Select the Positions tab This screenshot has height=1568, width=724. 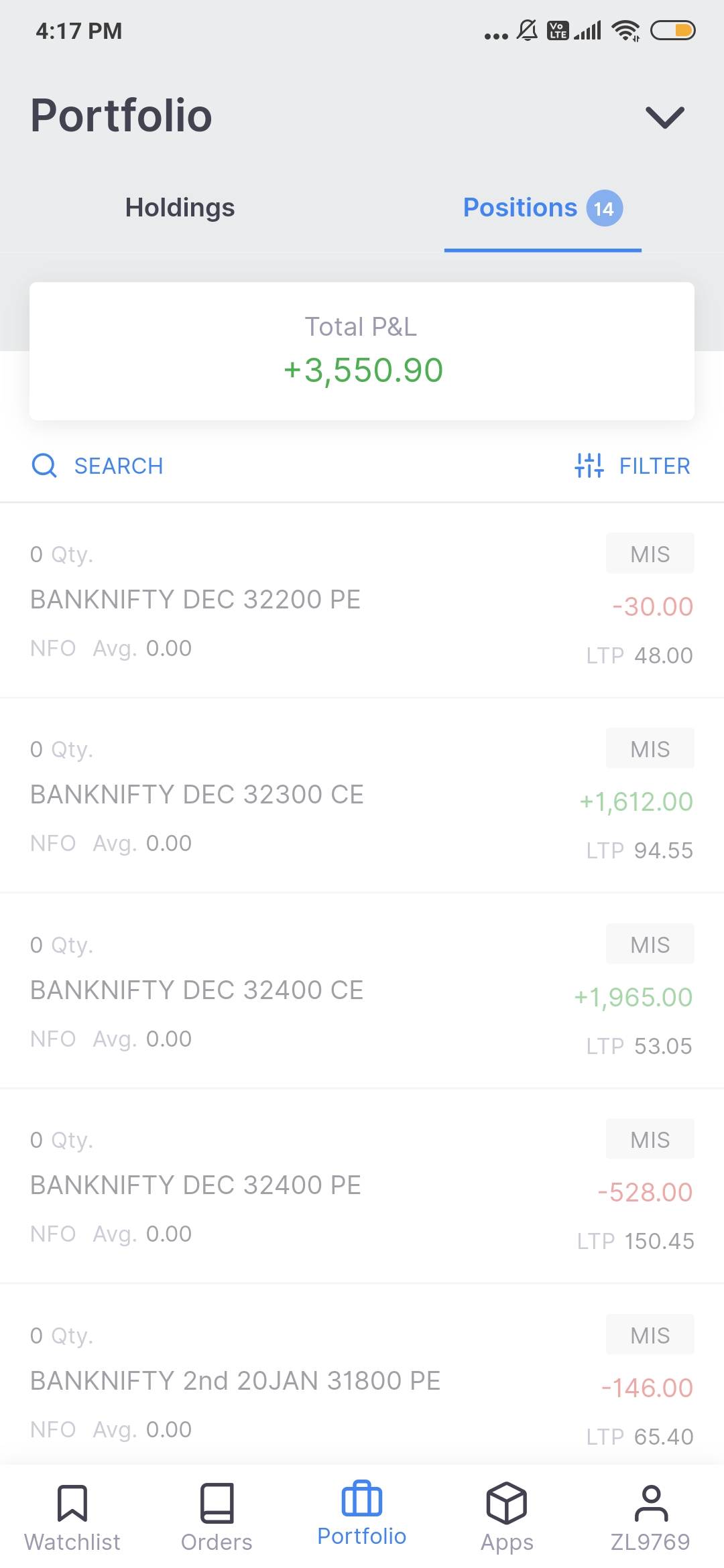pyautogui.click(x=543, y=208)
